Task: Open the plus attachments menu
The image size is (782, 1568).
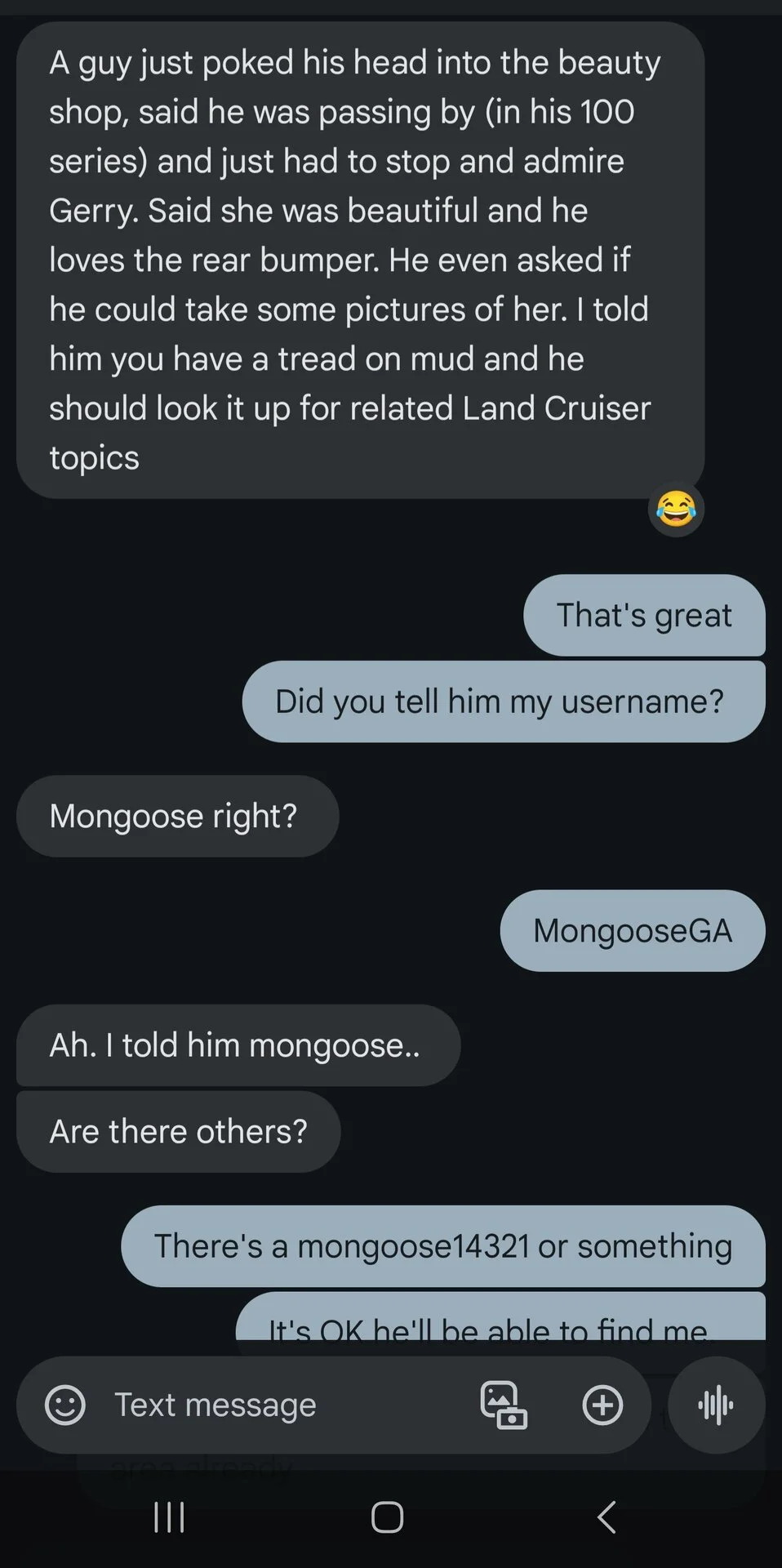Action: tap(602, 1405)
